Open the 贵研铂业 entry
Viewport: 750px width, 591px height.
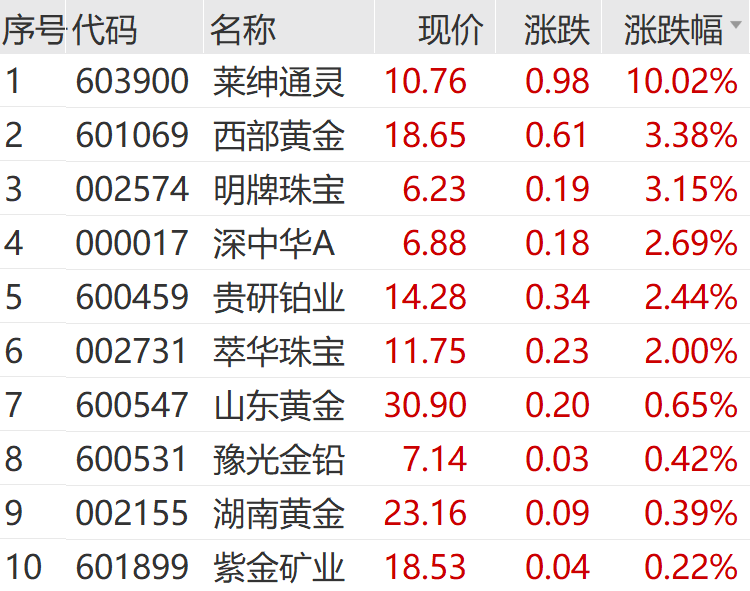pyautogui.click(x=279, y=297)
